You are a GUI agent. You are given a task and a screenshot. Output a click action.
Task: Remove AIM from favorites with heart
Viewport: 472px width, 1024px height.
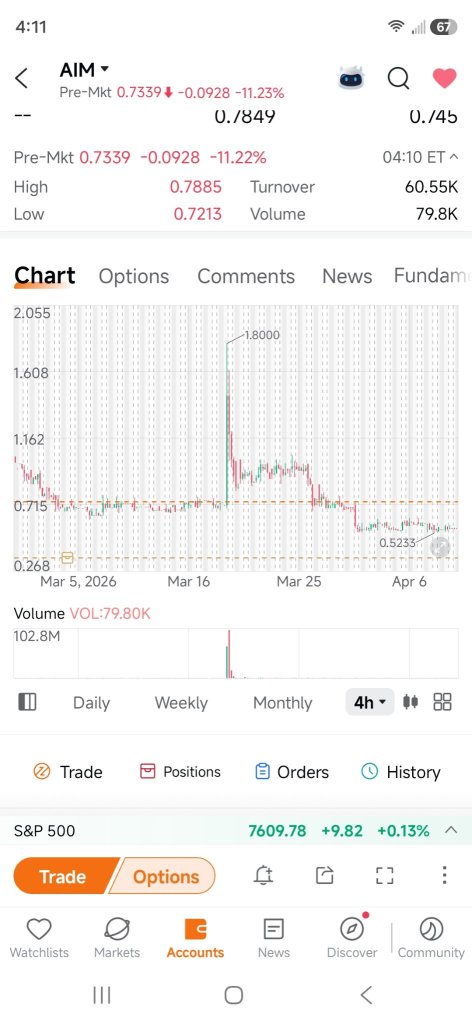click(x=445, y=78)
